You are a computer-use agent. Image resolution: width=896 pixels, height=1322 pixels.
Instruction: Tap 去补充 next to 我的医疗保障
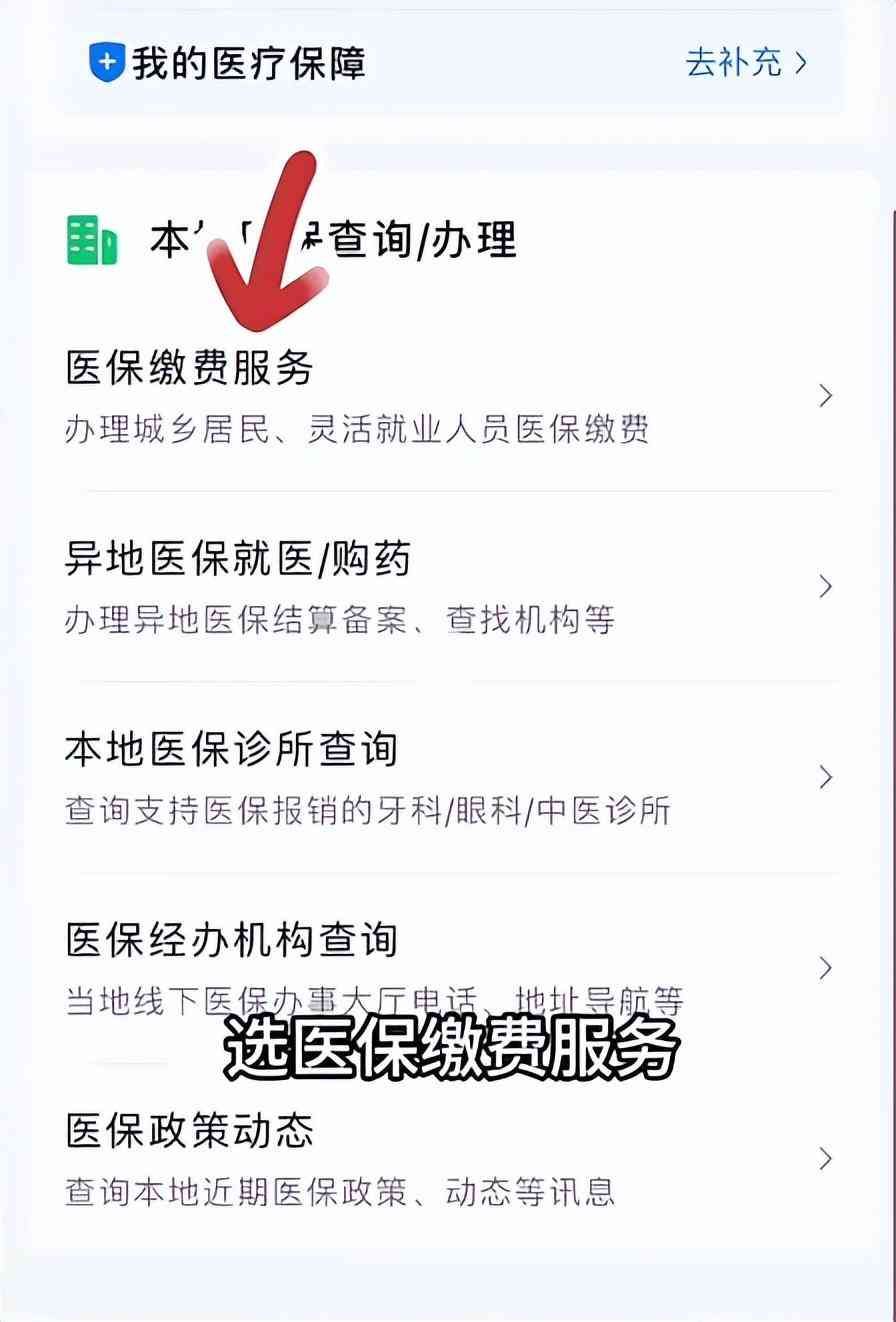[x=745, y=63]
